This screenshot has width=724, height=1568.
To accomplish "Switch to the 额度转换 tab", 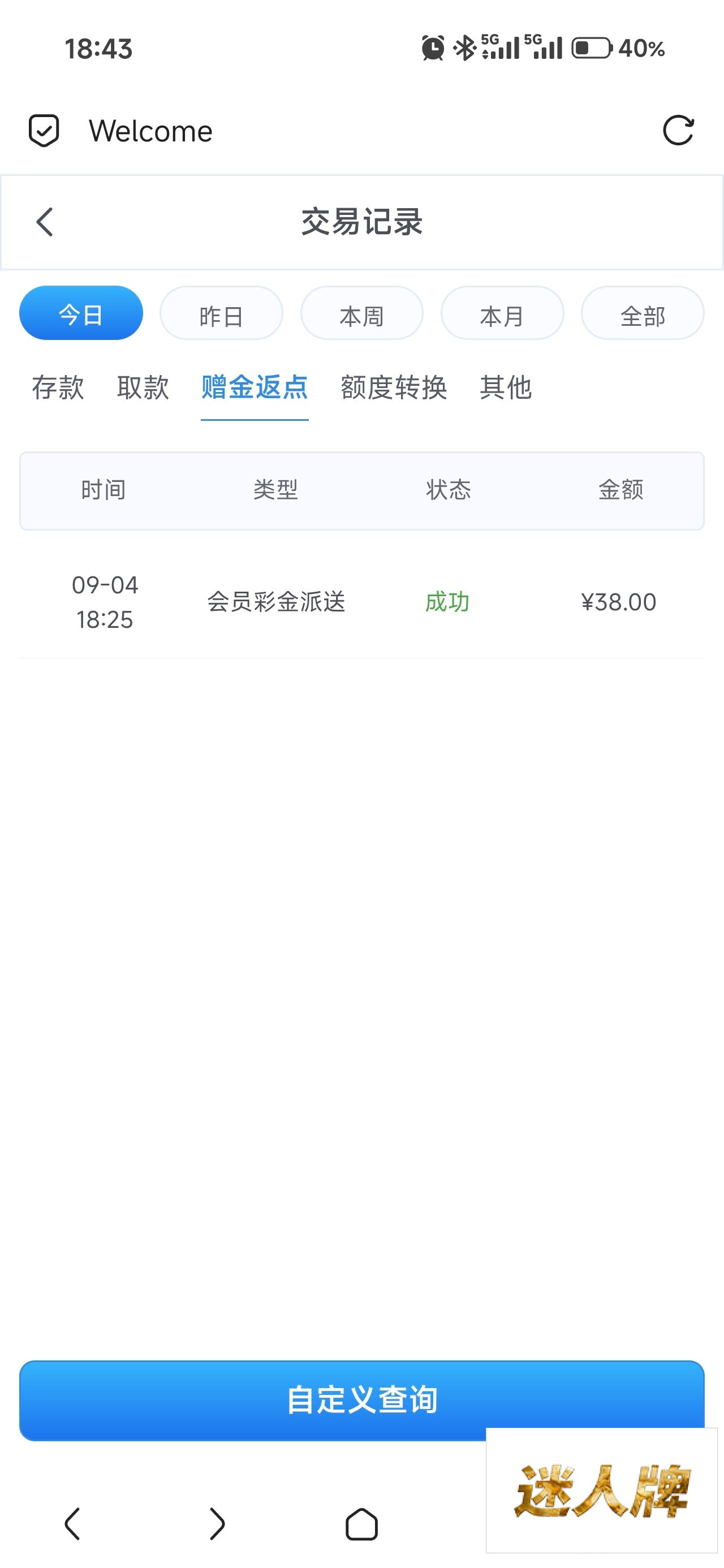I will 394,387.
